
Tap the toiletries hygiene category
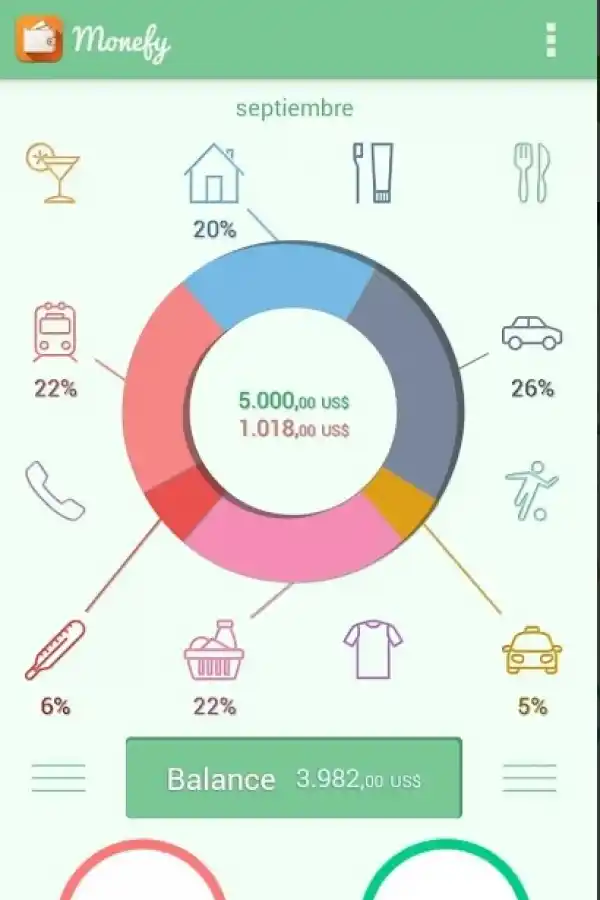(x=373, y=172)
